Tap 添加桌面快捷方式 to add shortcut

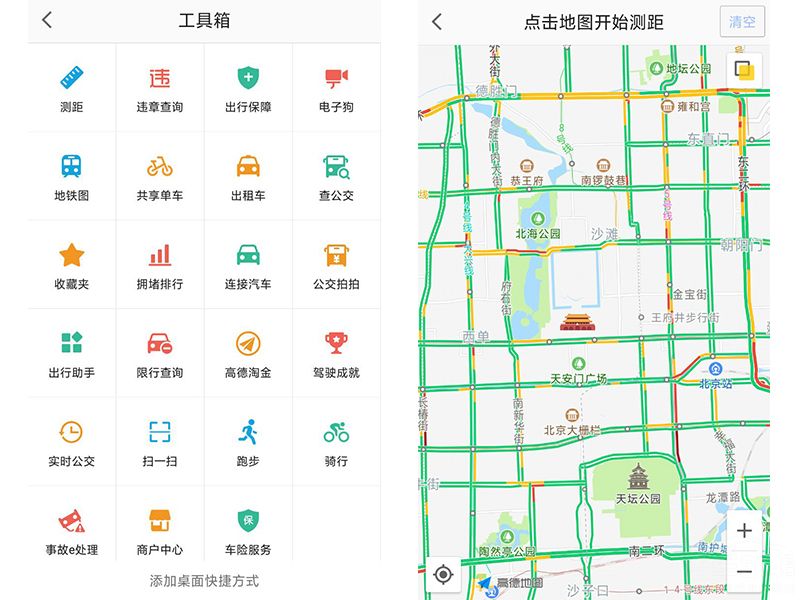[204, 580]
